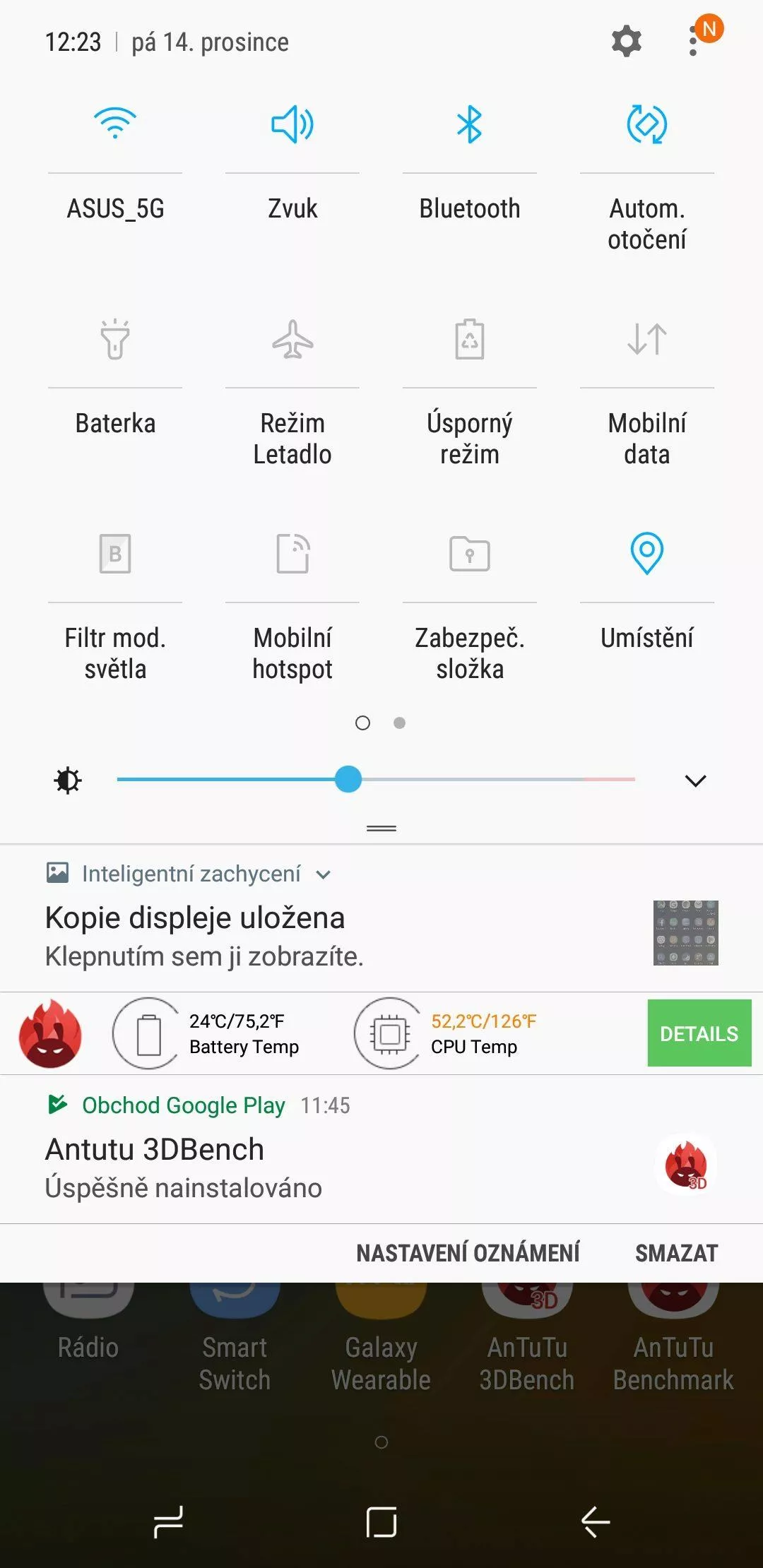Turn on Mobilní data
This screenshot has height=1568, width=763.
pyautogui.click(x=647, y=339)
